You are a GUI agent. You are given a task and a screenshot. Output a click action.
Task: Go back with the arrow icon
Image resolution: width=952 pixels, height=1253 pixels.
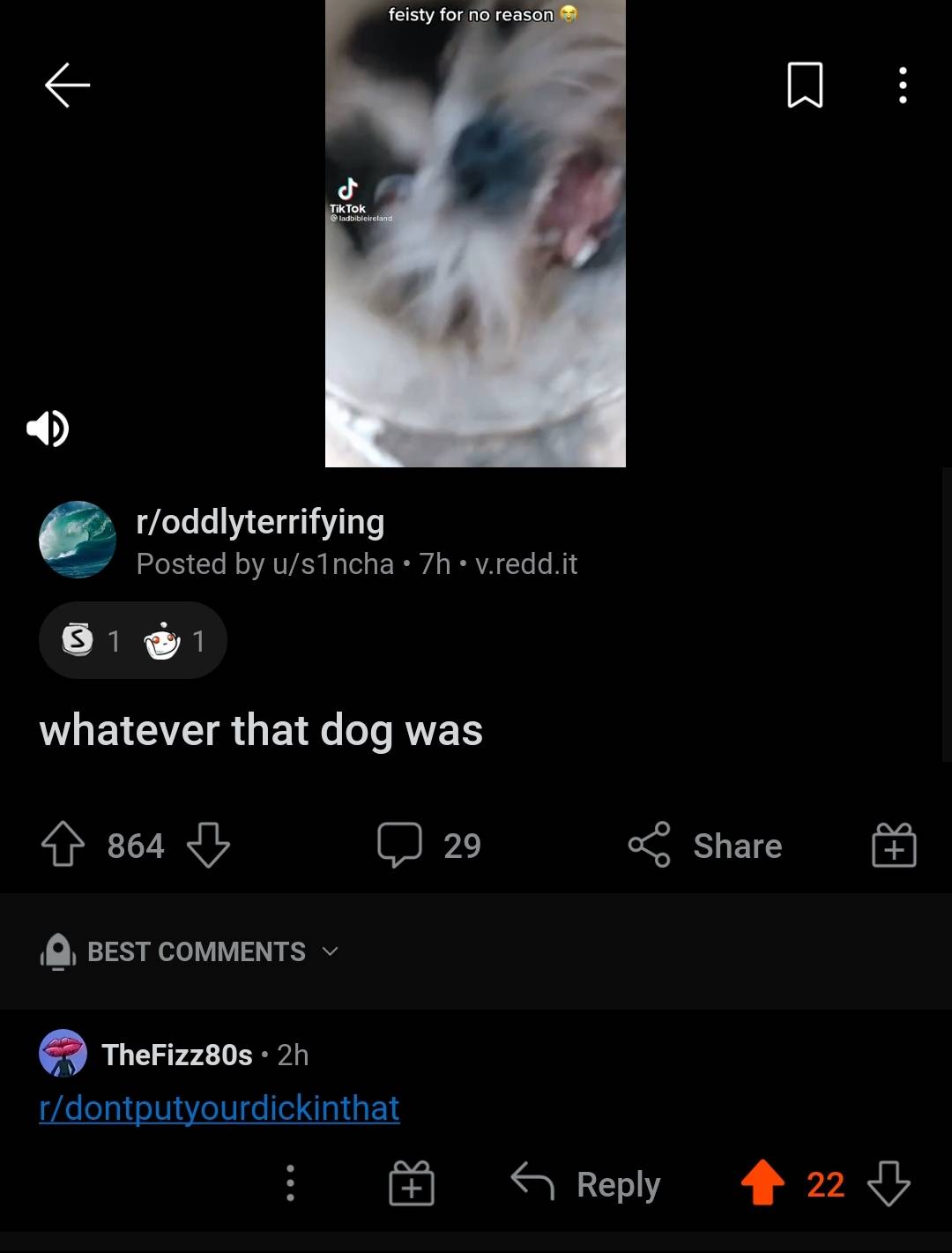[x=68, y=86]
